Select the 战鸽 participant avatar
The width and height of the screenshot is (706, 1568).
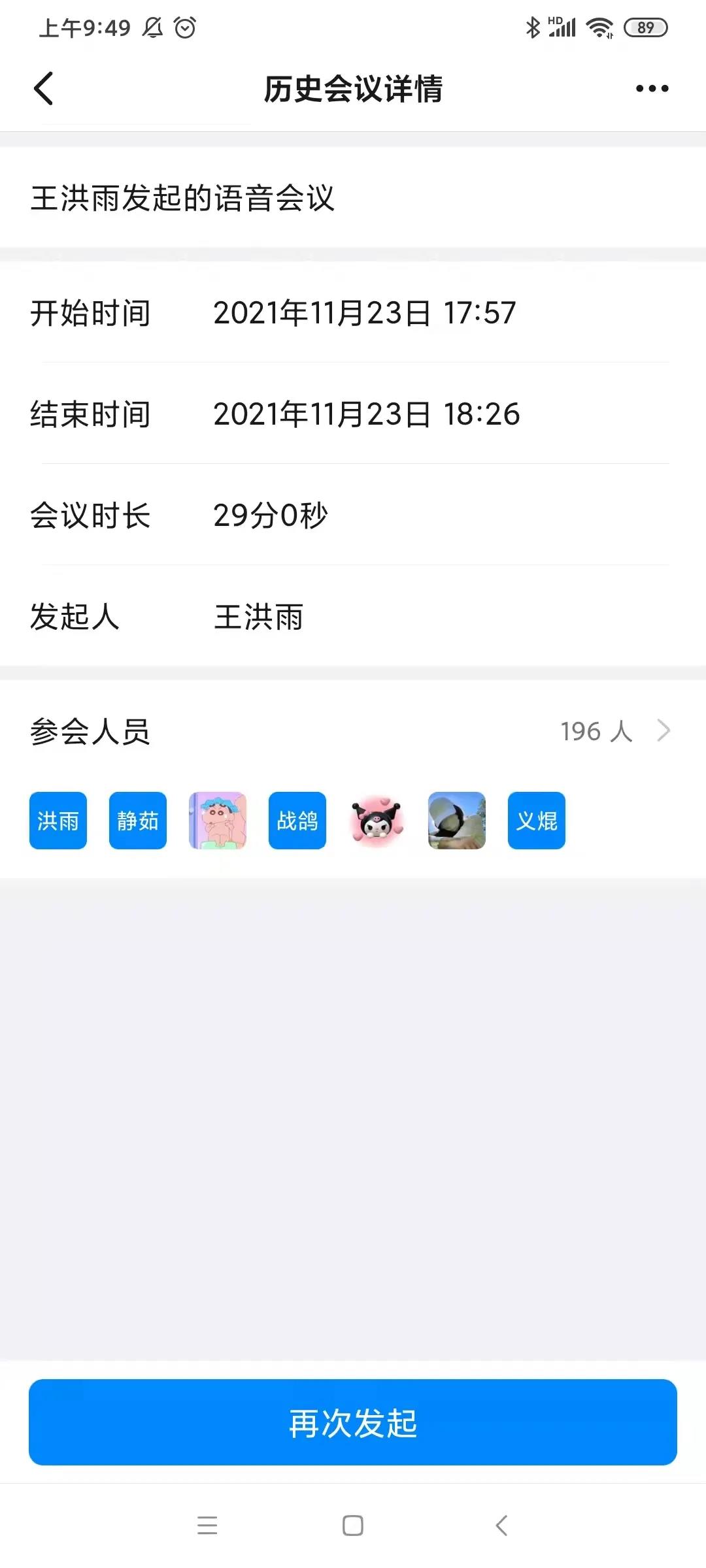click(x=297, y=821)
